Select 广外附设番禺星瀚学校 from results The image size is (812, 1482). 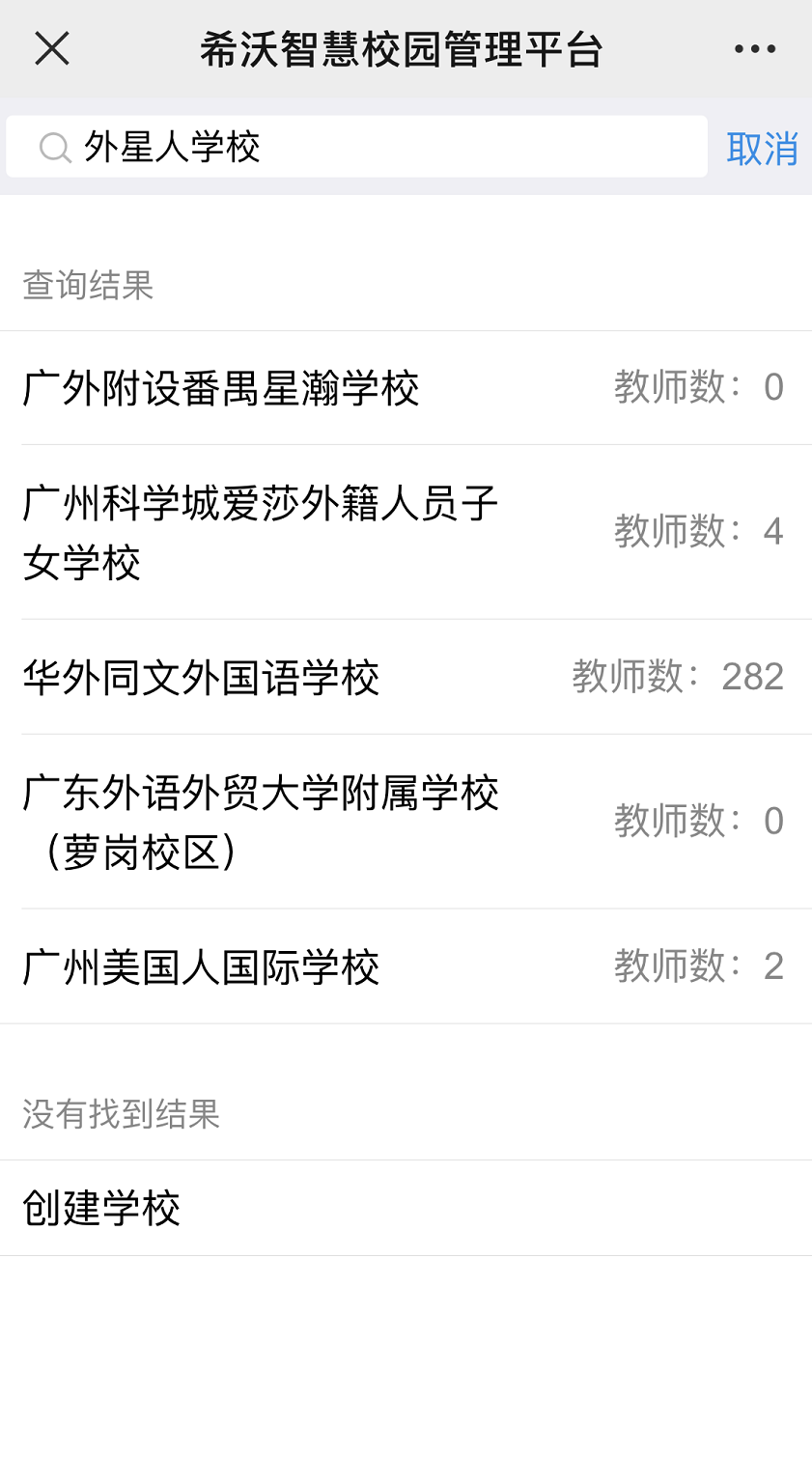click(406, 388)
